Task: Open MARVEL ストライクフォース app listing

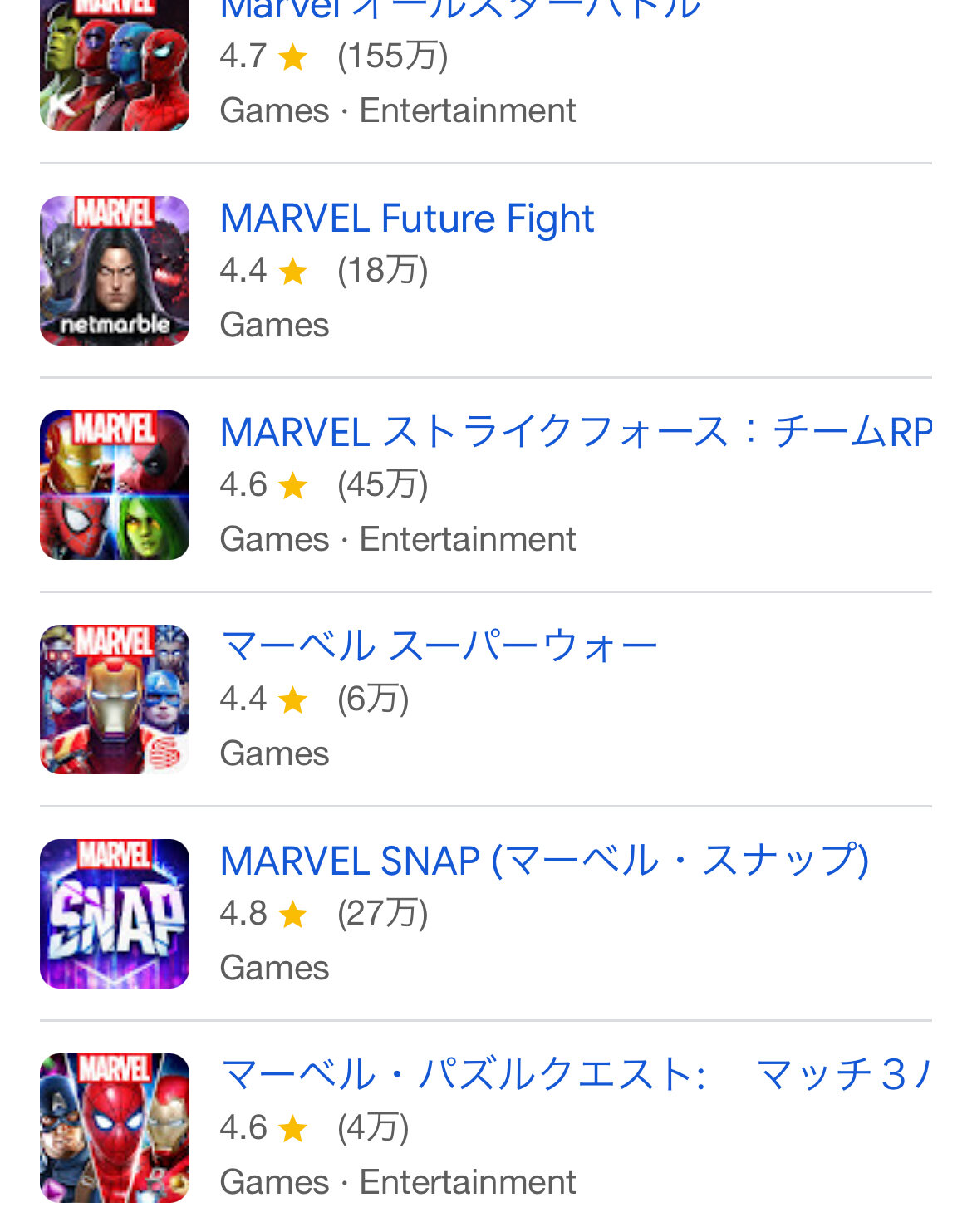Action: [x=575, y=433]
